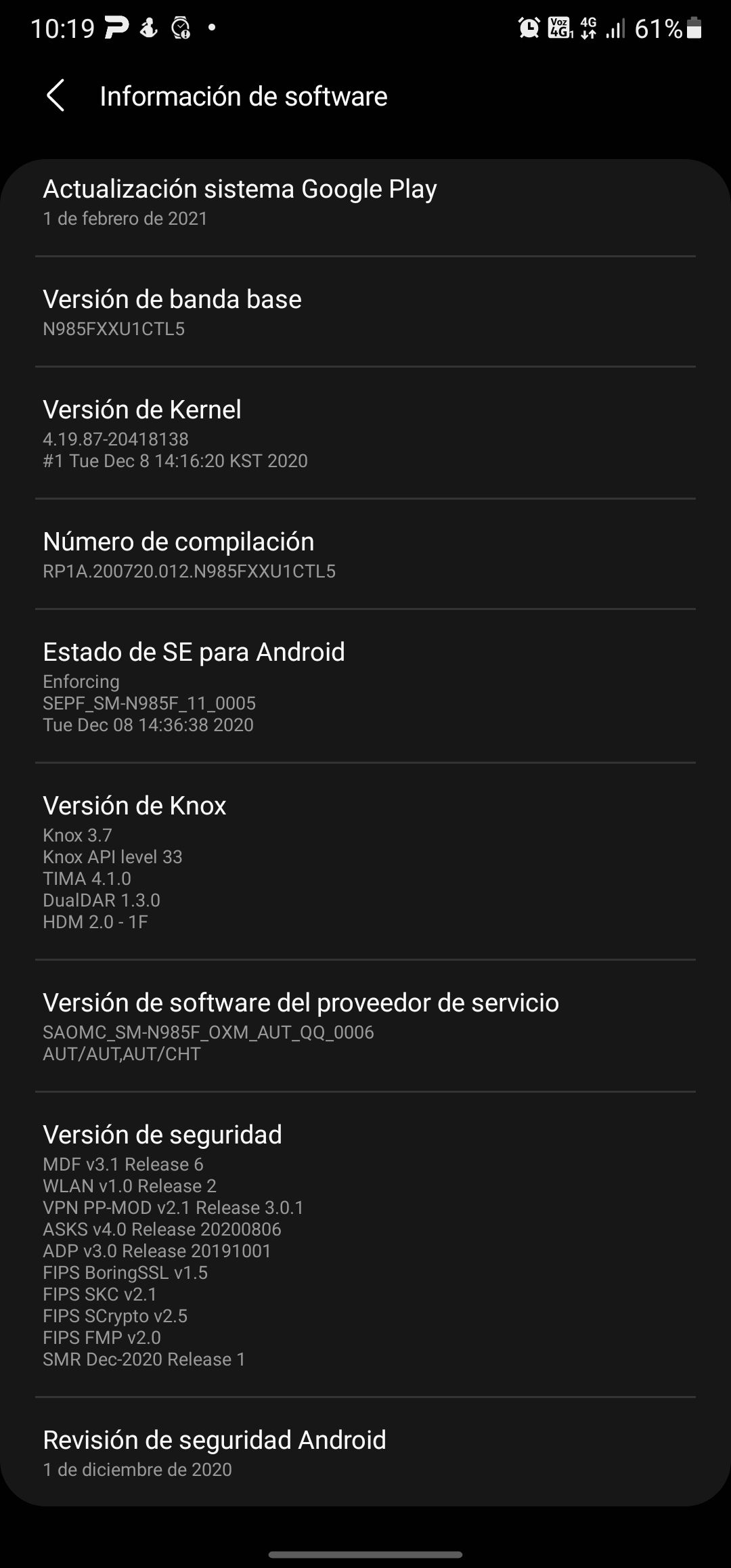
Task: Tap the alarm clock icon in status bar
Action: pyautogui.click(x=528, y=27)
